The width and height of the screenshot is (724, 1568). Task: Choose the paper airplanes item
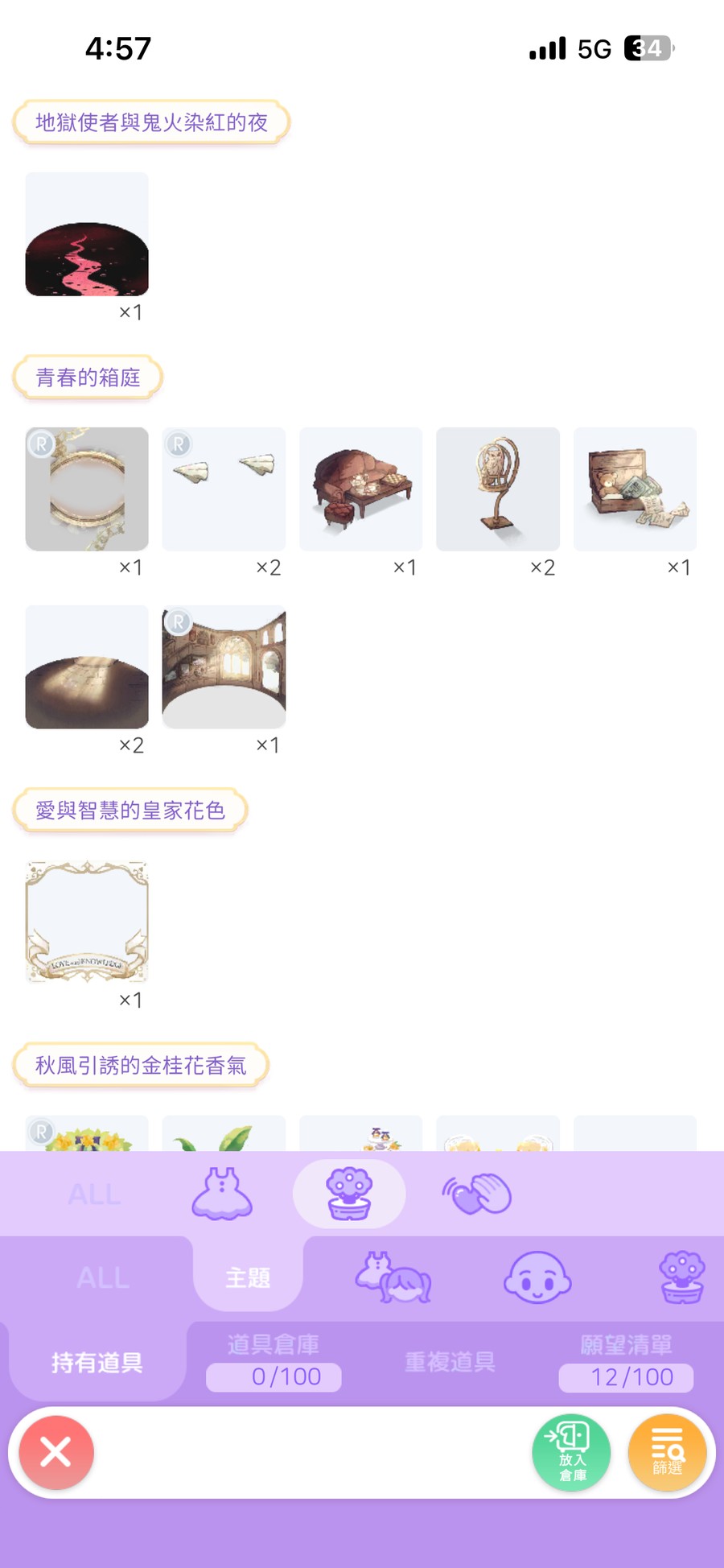[x=224, y=489]
